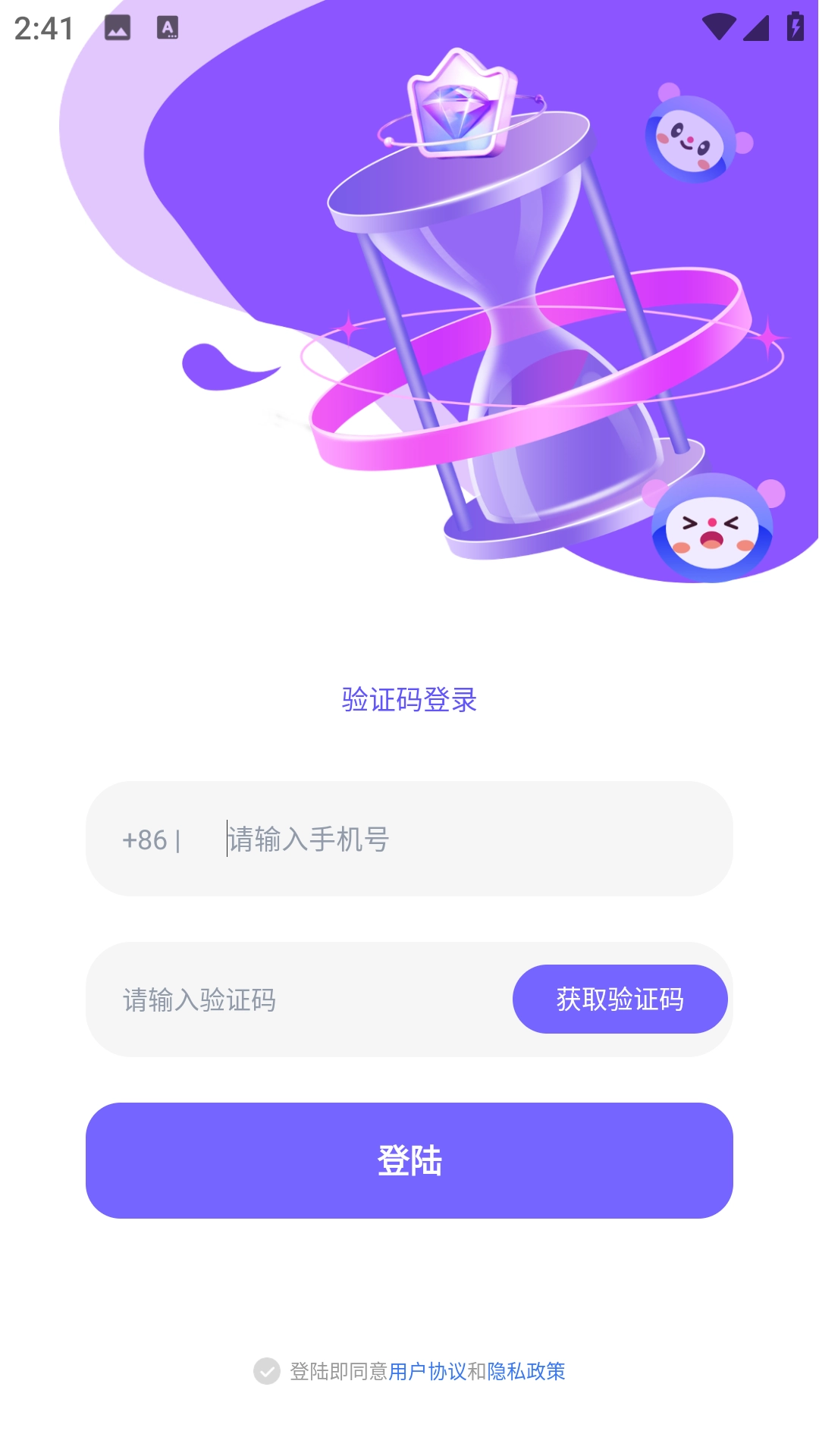Tap the 登陆 login button
This screenshot has height=1456, width=819.
(409, 1160)
